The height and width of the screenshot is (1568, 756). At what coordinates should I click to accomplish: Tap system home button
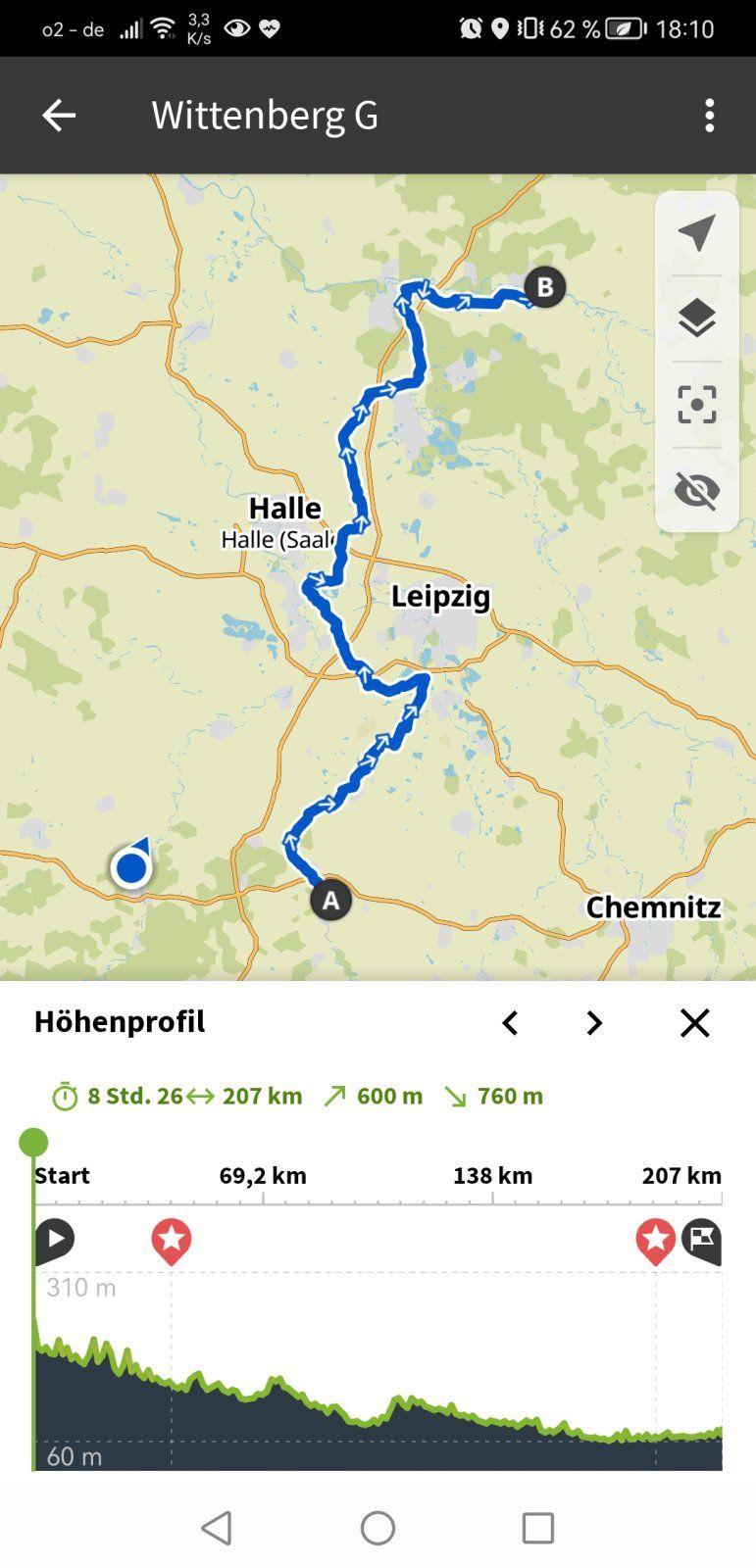378,1528
